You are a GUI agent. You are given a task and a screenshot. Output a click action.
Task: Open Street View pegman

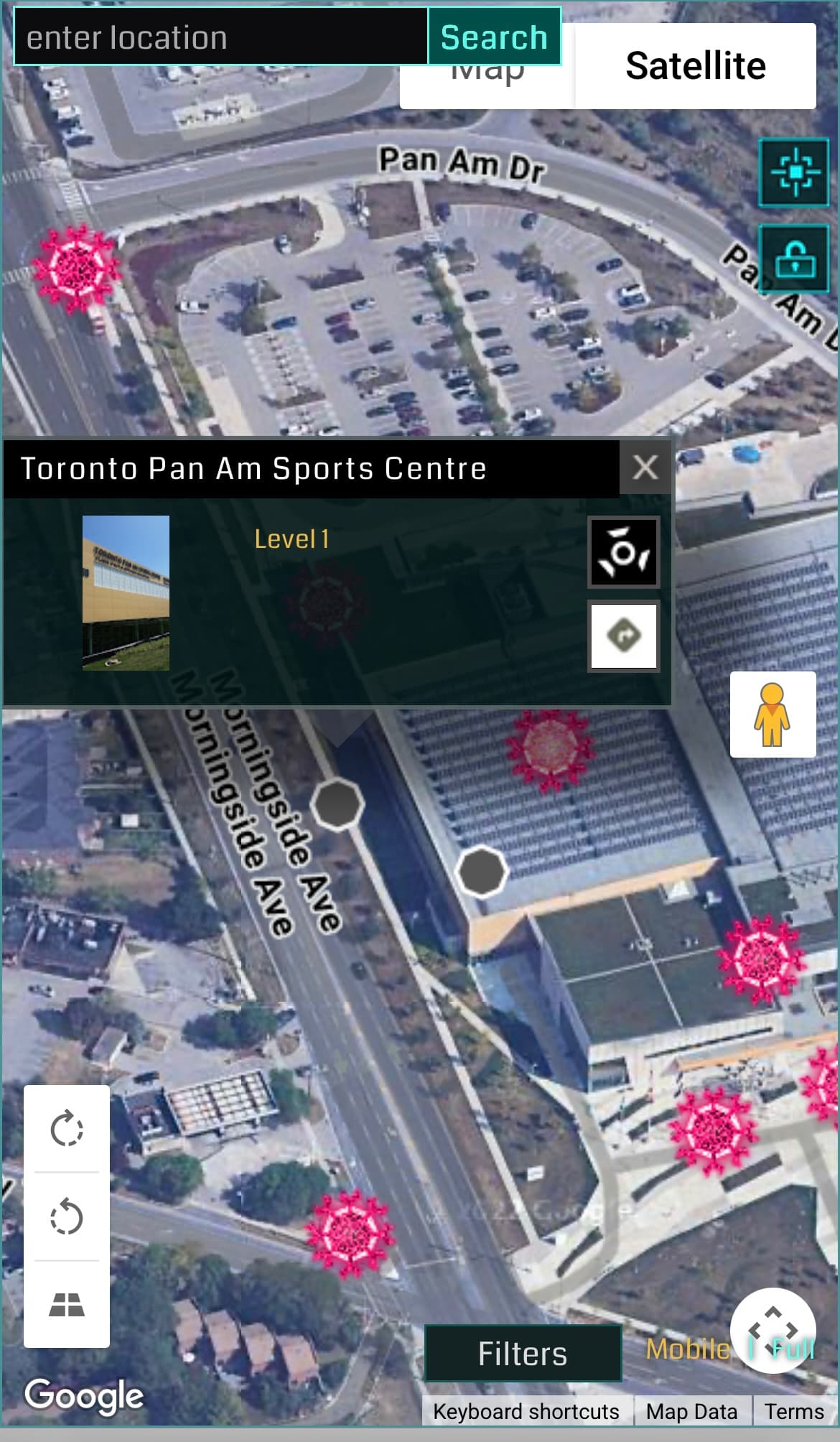(773, 715)
